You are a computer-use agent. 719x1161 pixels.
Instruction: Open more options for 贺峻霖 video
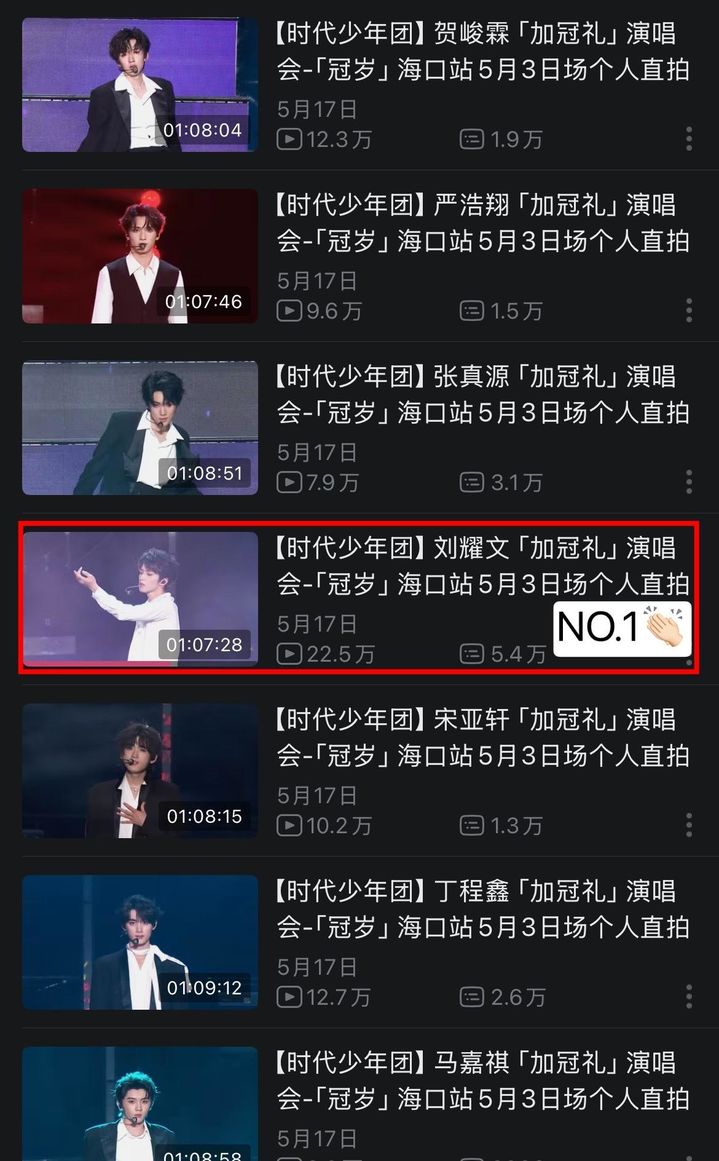pyautogui.click(x=689, y=139)
